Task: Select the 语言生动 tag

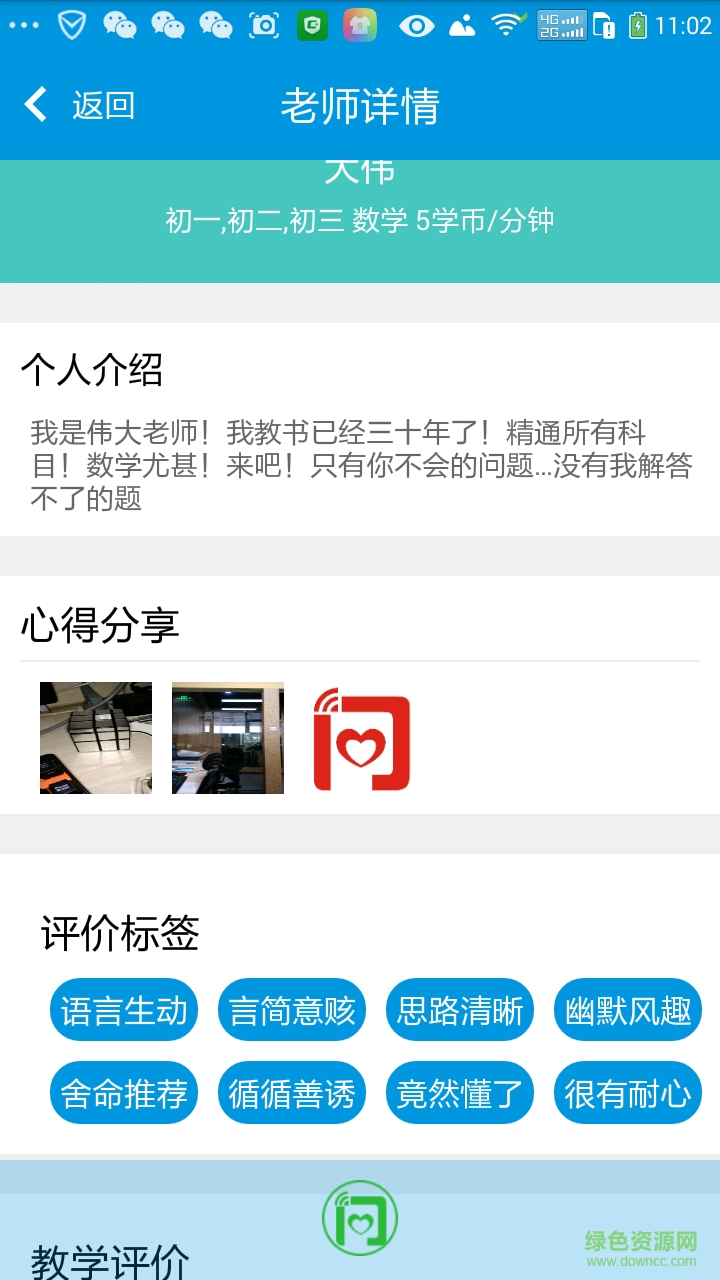Action: (124, 1010)
